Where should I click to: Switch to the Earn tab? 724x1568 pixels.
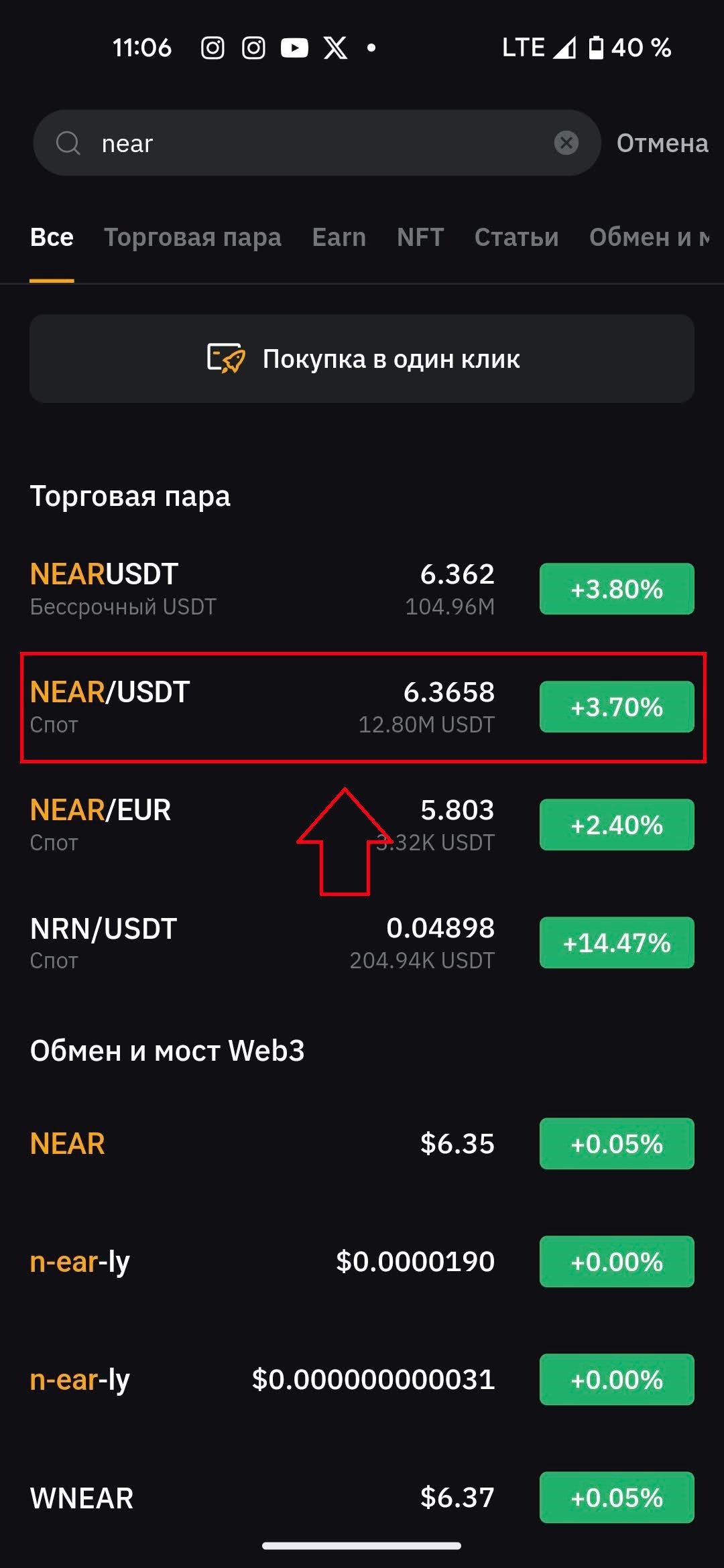click(x=339, y=237)
